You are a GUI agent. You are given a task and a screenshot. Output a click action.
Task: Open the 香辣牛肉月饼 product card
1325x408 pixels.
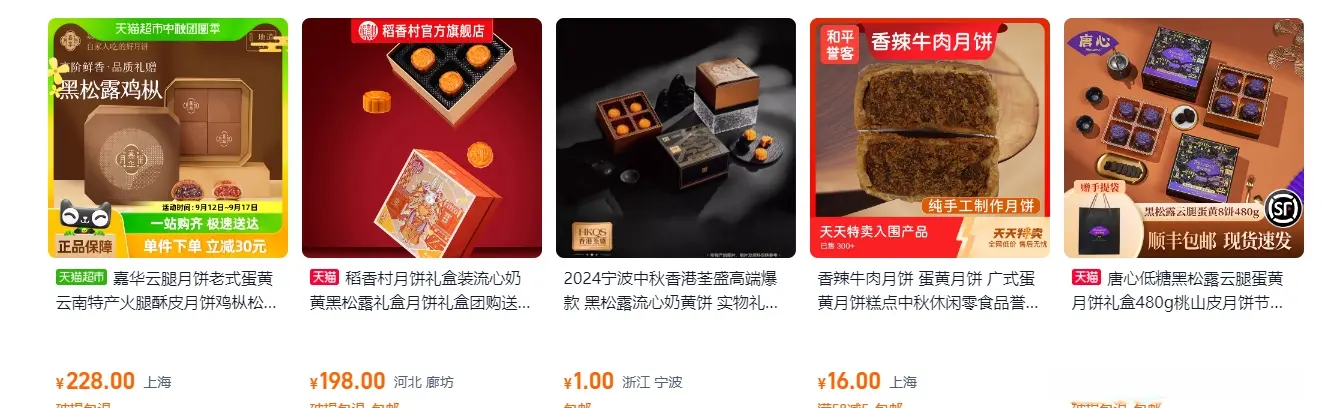click(930, 138)
